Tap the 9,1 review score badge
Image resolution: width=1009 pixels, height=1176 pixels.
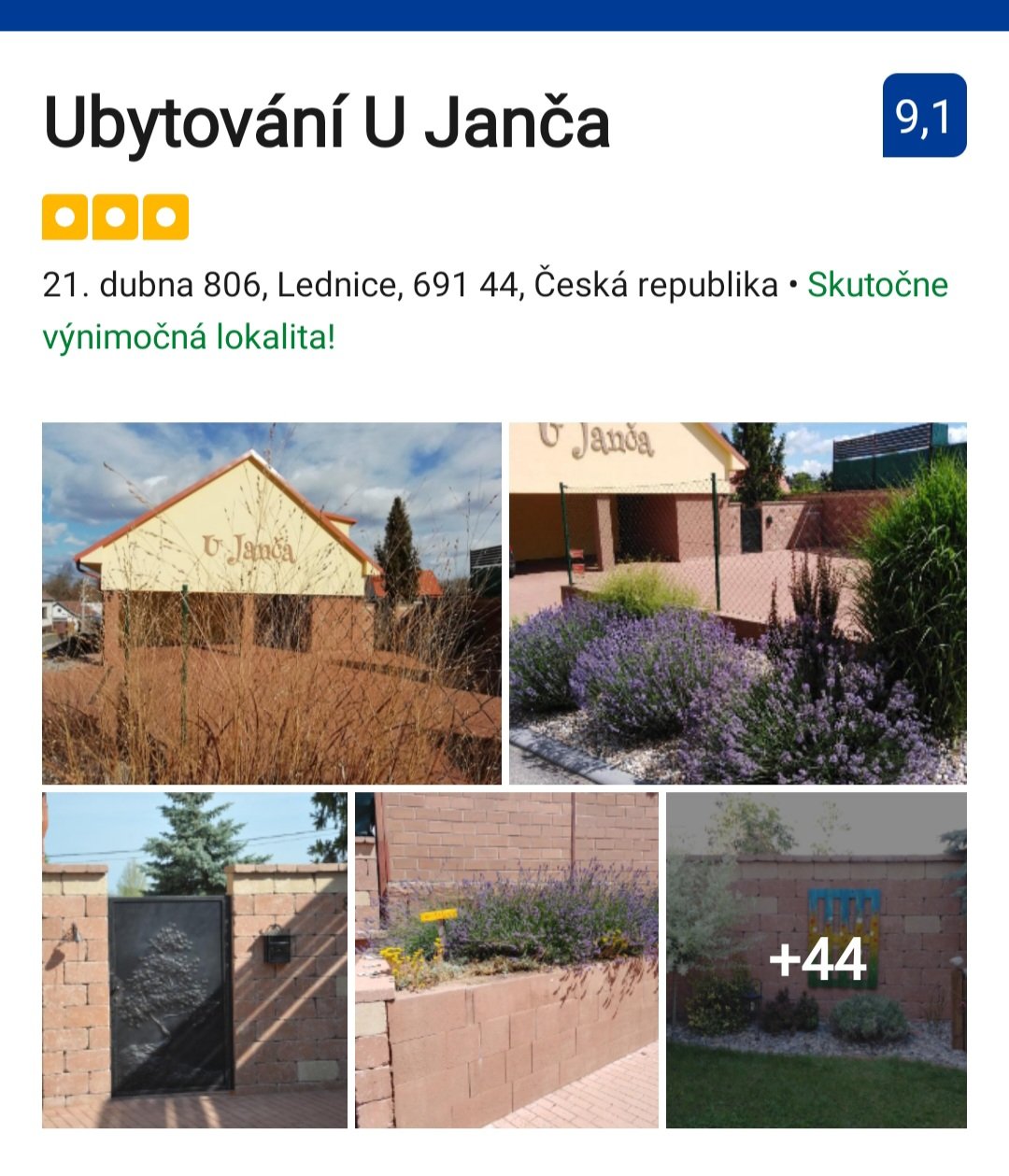(924, 116)
